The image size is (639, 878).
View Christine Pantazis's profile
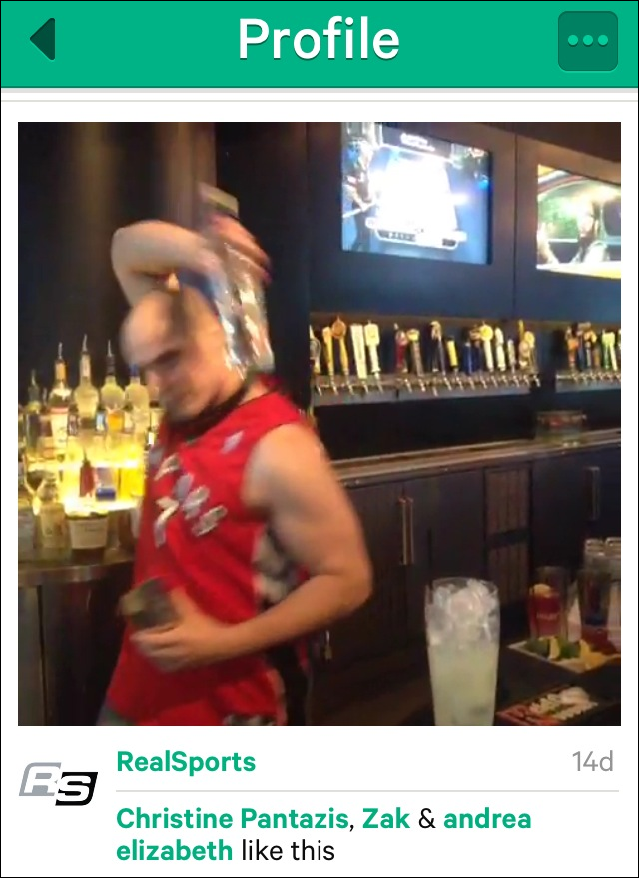coord(233,819)
